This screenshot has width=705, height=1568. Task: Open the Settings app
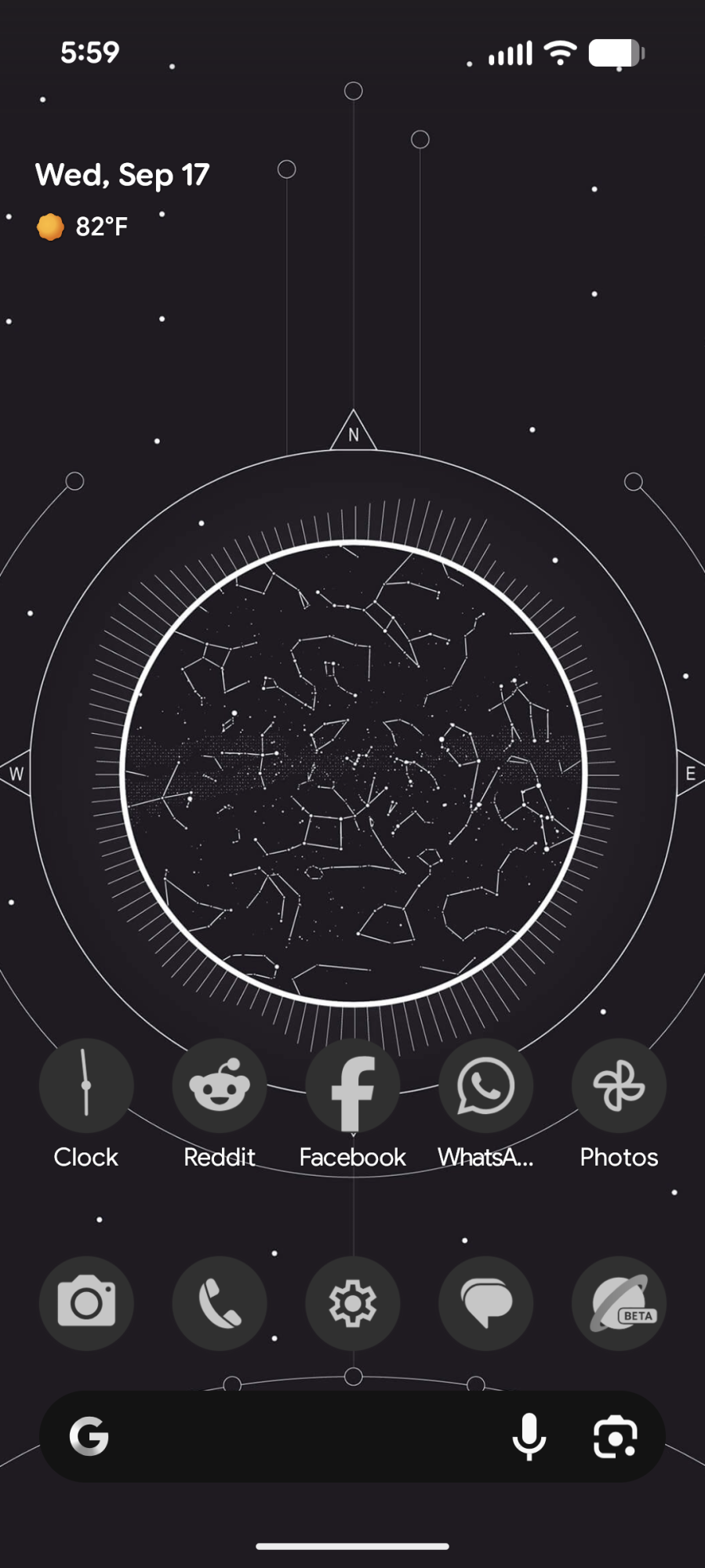[x=352, y=1302]
